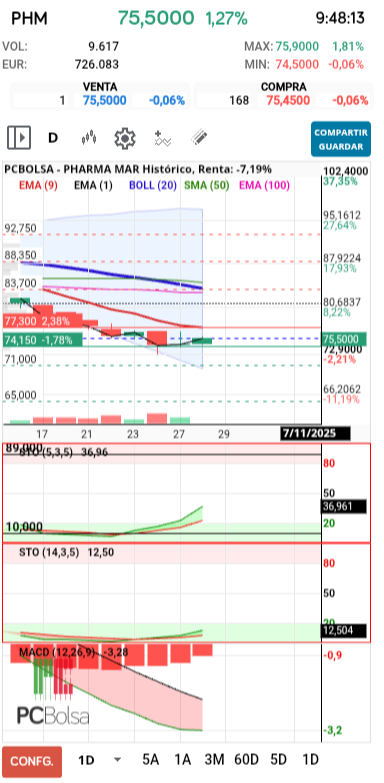
Task: Select the 5A range
Action: [x=150, y=760]
